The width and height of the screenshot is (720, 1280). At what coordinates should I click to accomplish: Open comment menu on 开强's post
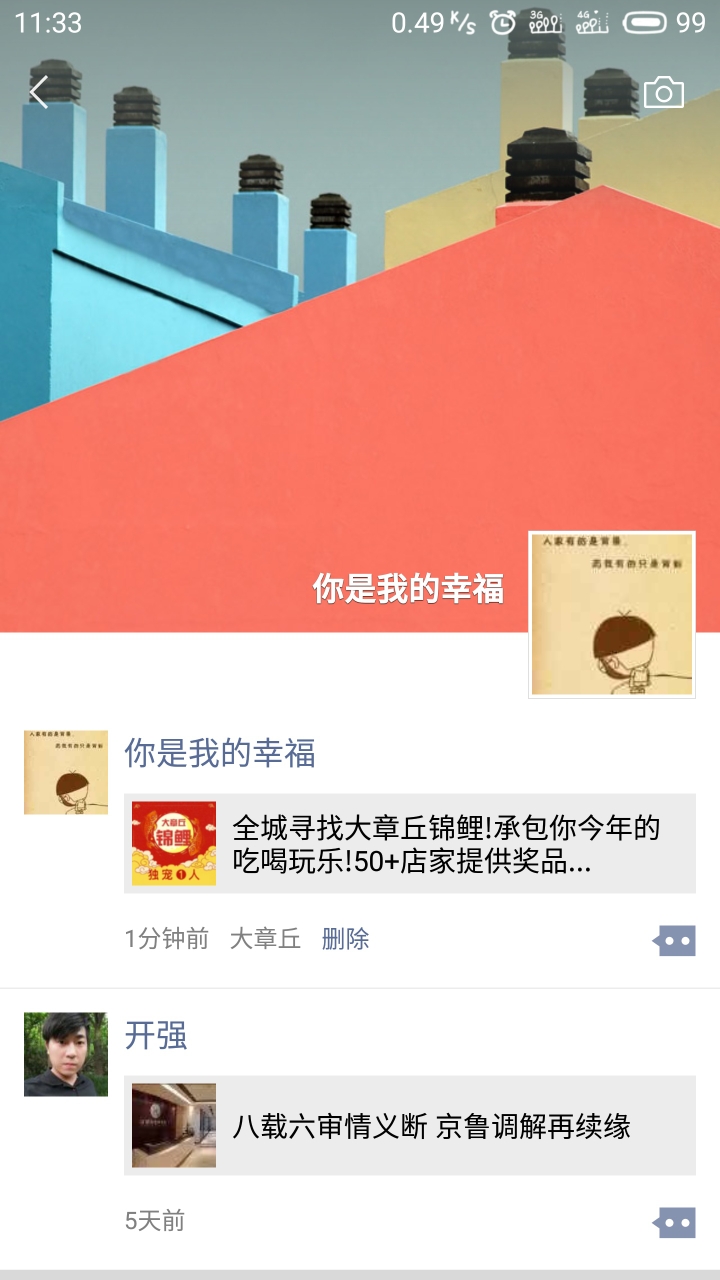674,1222
